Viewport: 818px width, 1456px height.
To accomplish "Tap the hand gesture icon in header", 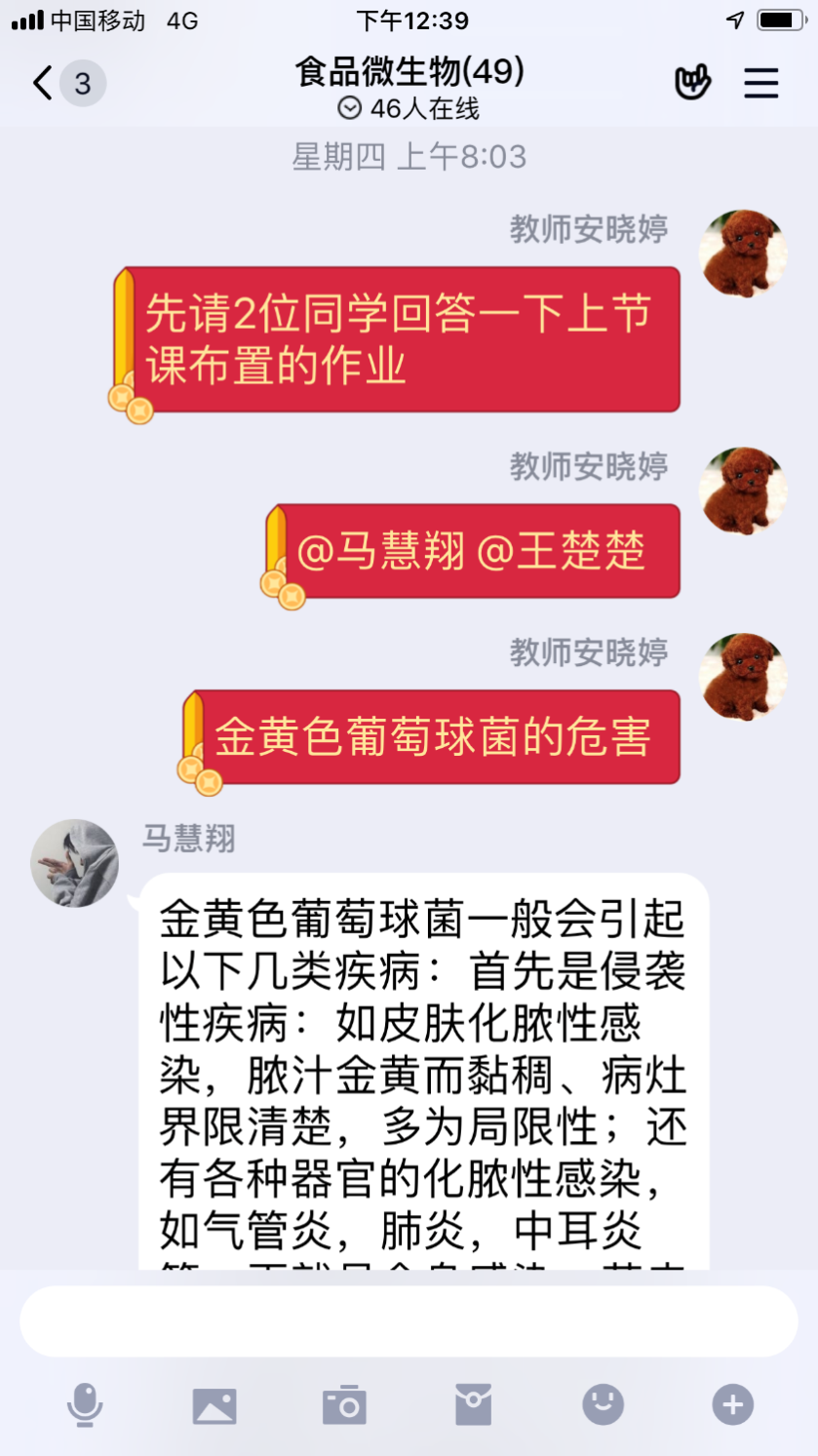I will [692, 84].
